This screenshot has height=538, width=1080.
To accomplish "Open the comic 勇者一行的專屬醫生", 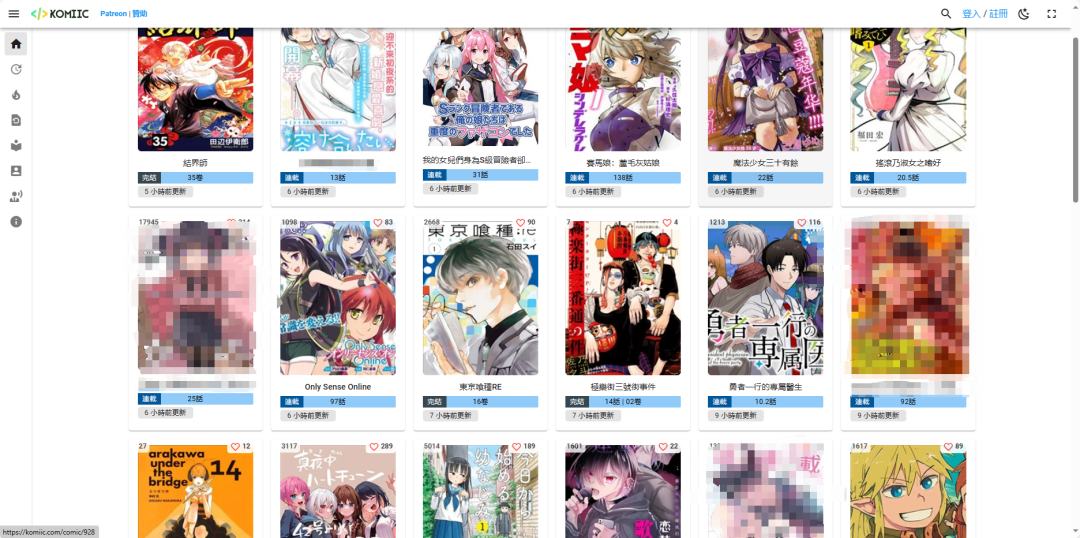I will 765,298.
